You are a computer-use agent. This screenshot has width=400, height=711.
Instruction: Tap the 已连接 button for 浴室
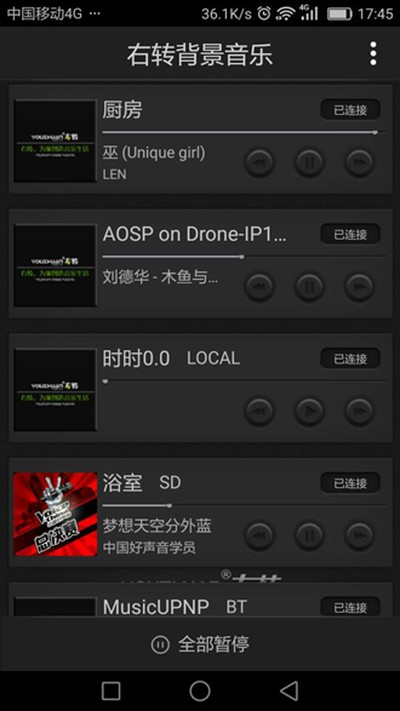tap(350, 483)
